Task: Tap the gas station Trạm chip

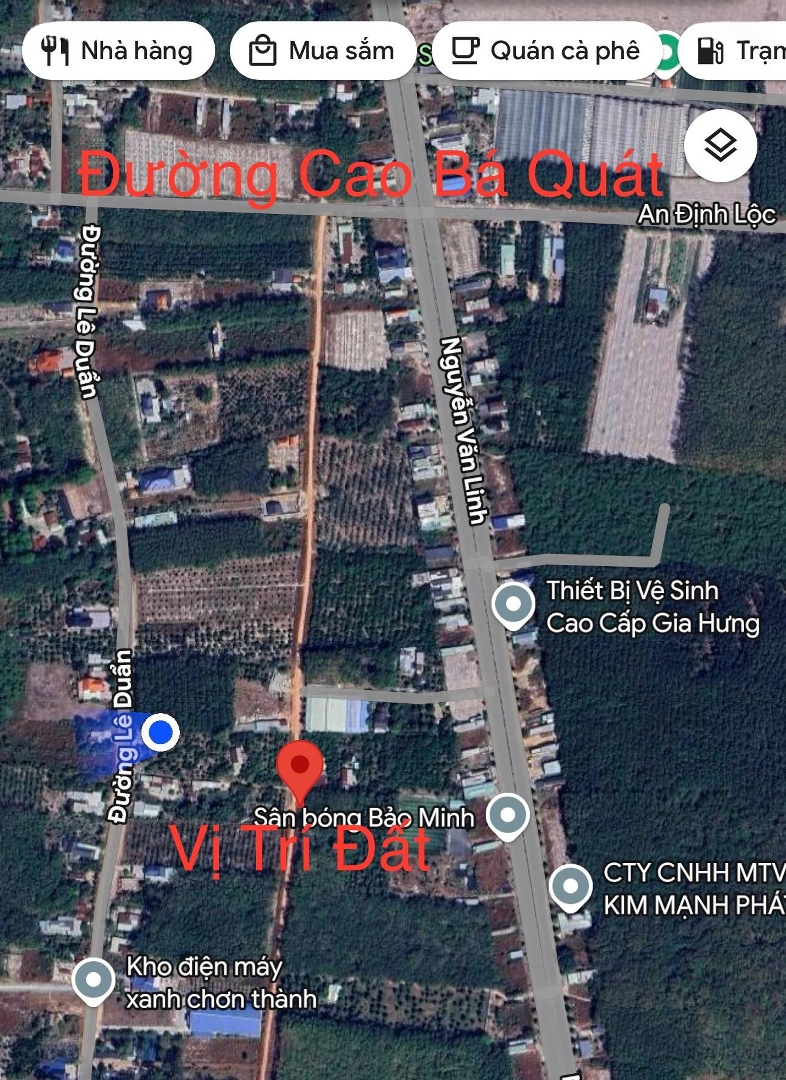Action: (x=738, y=50)
